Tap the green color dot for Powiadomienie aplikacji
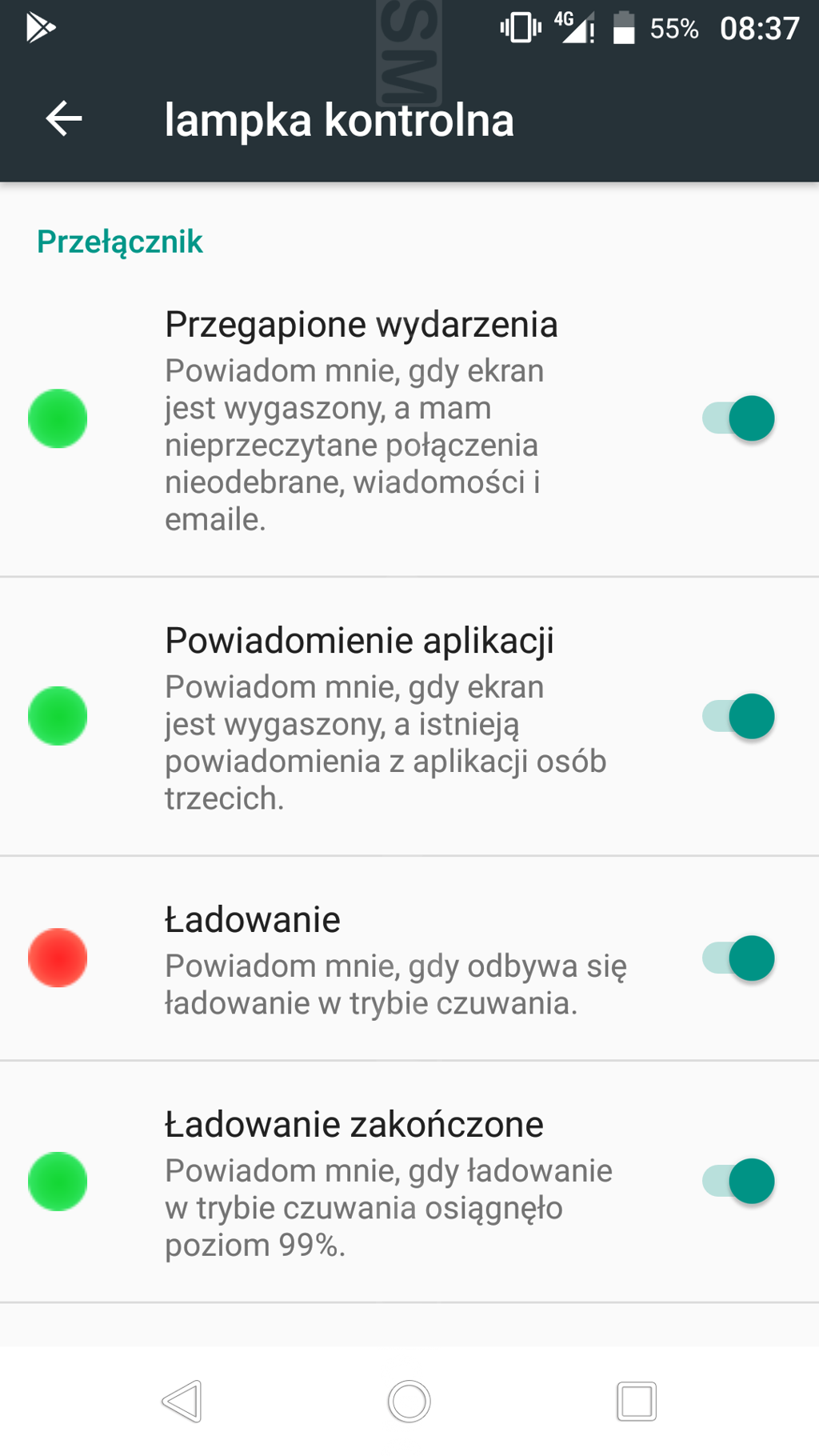 pos(58,716)
